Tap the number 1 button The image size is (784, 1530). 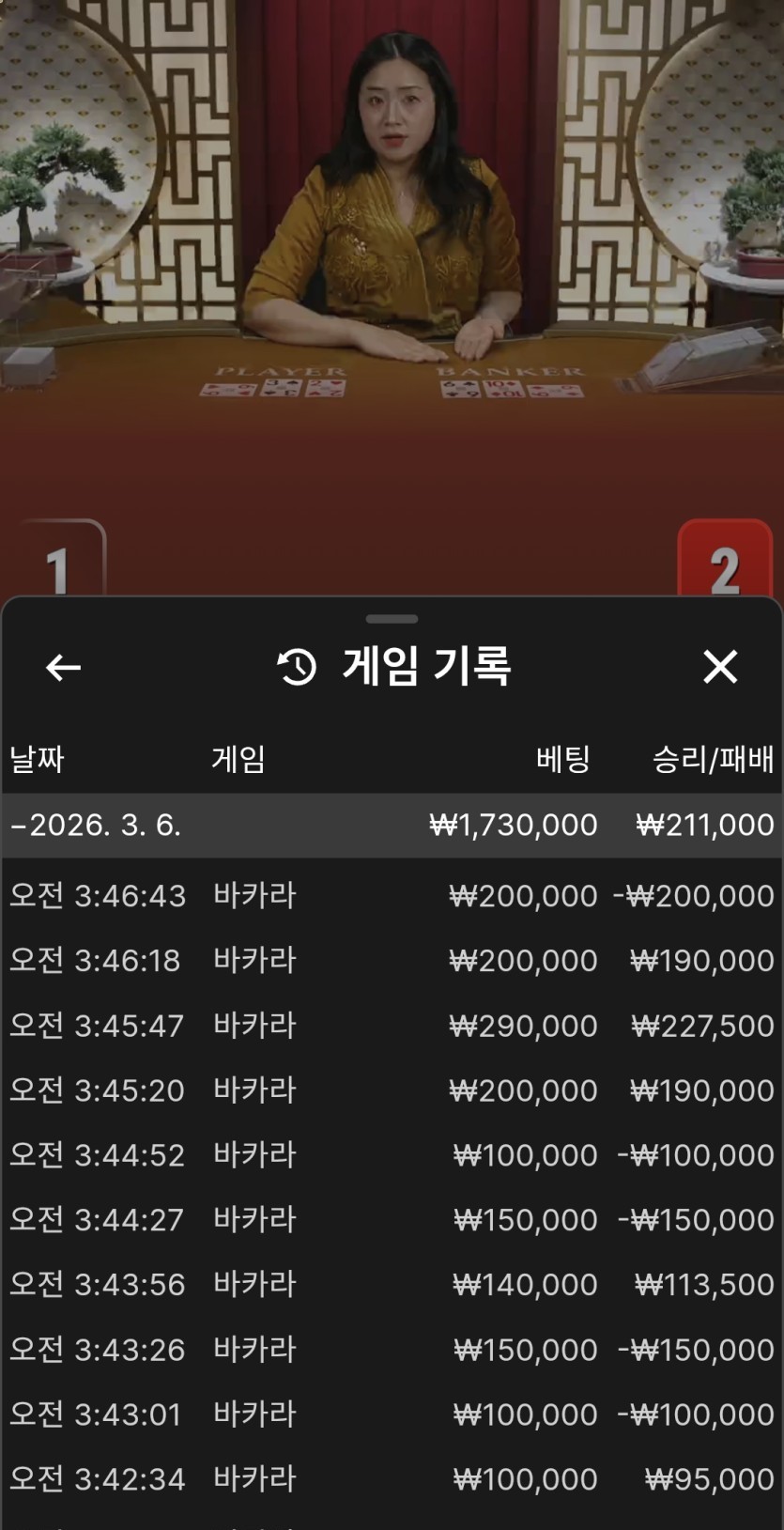click(x=58, y=562)
